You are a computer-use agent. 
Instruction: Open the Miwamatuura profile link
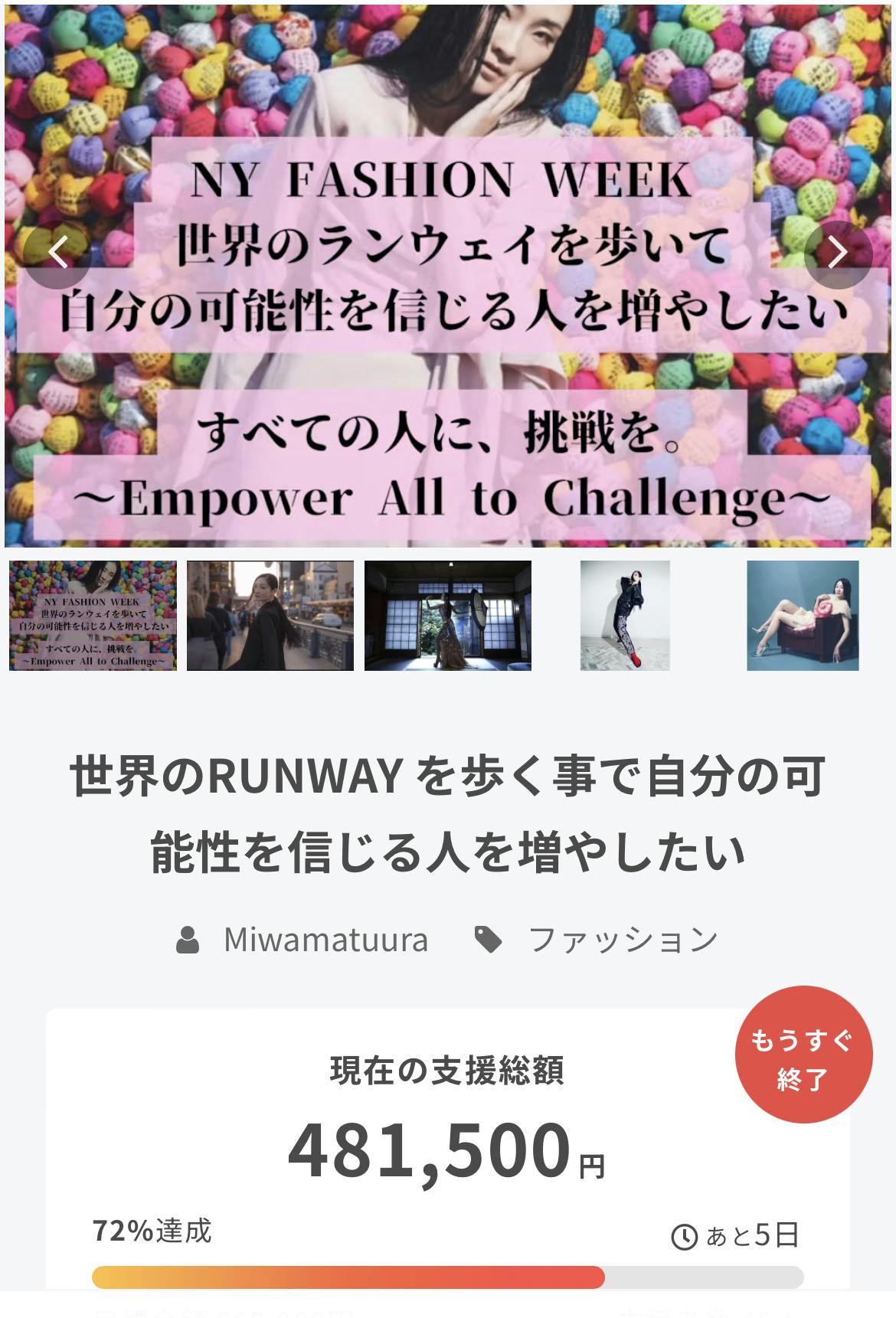tap(325, 940)
